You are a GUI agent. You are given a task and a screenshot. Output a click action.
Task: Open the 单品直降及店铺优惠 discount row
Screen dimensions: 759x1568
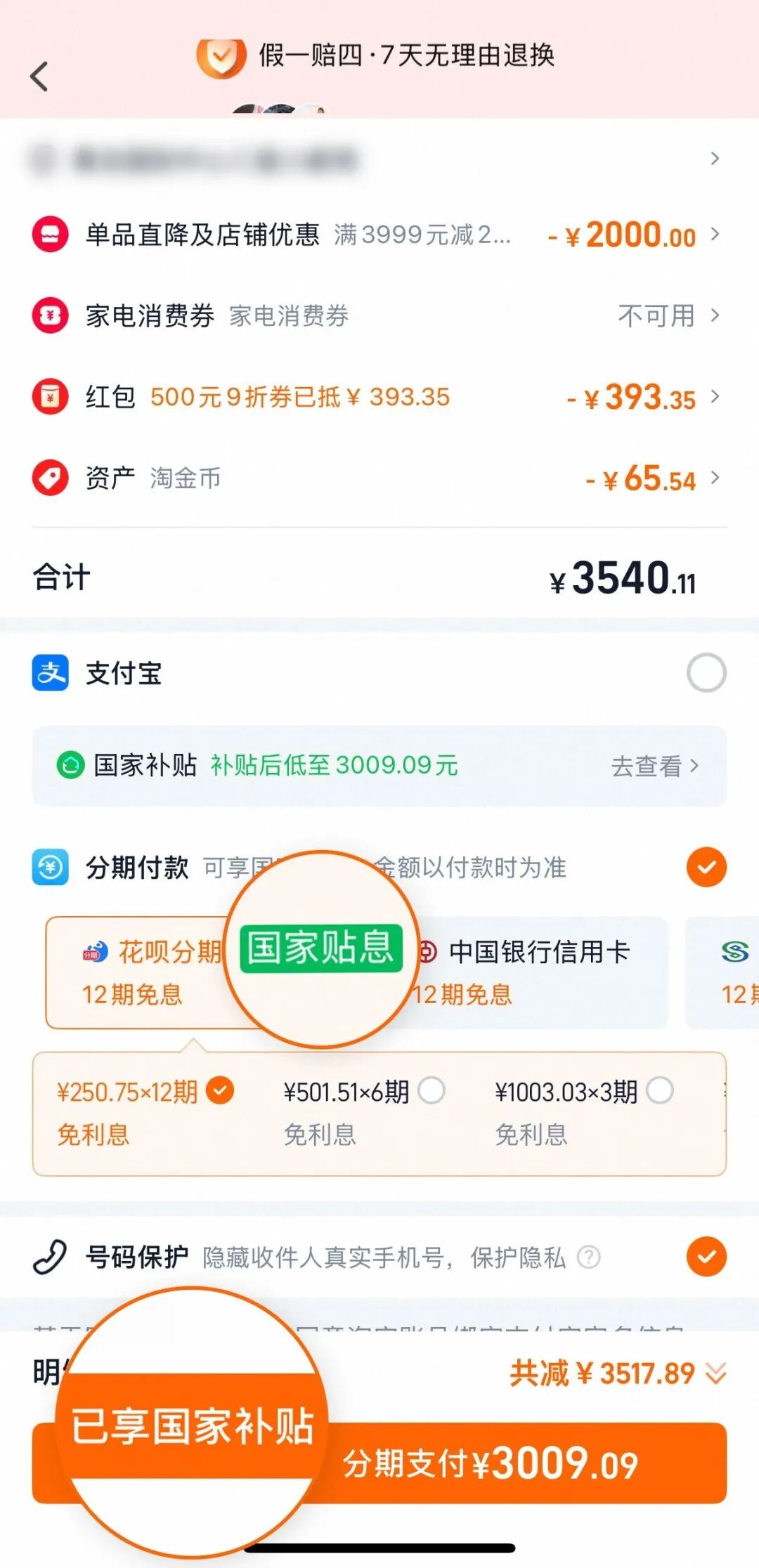[x=379, y=235]
